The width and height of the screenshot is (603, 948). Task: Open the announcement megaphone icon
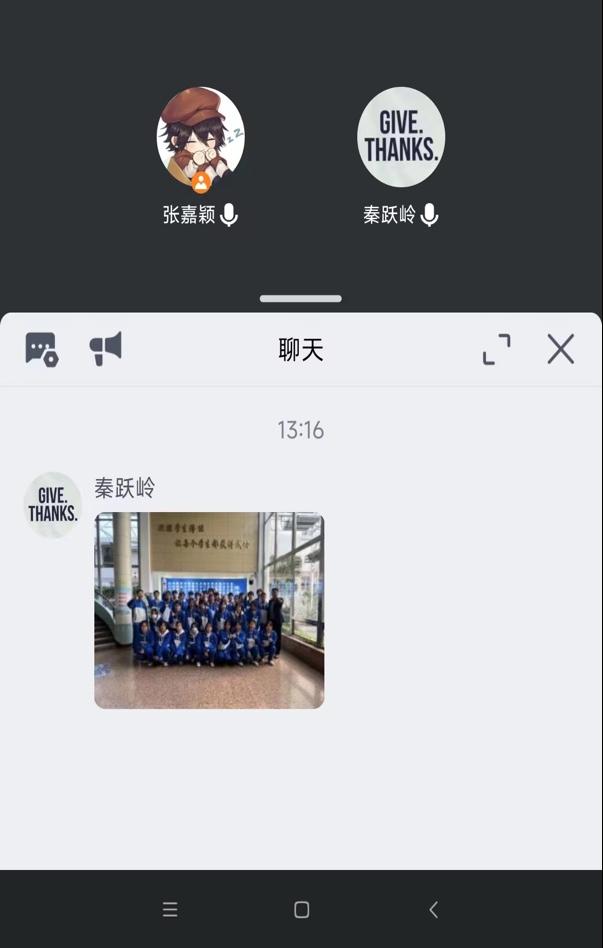(105, 348)
